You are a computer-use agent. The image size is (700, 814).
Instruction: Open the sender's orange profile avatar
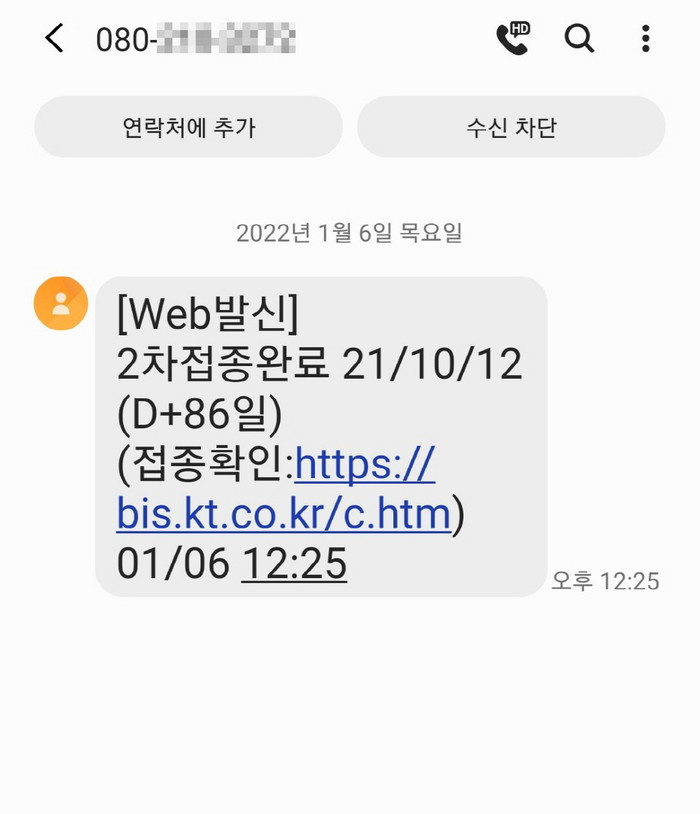coord(61,303)
